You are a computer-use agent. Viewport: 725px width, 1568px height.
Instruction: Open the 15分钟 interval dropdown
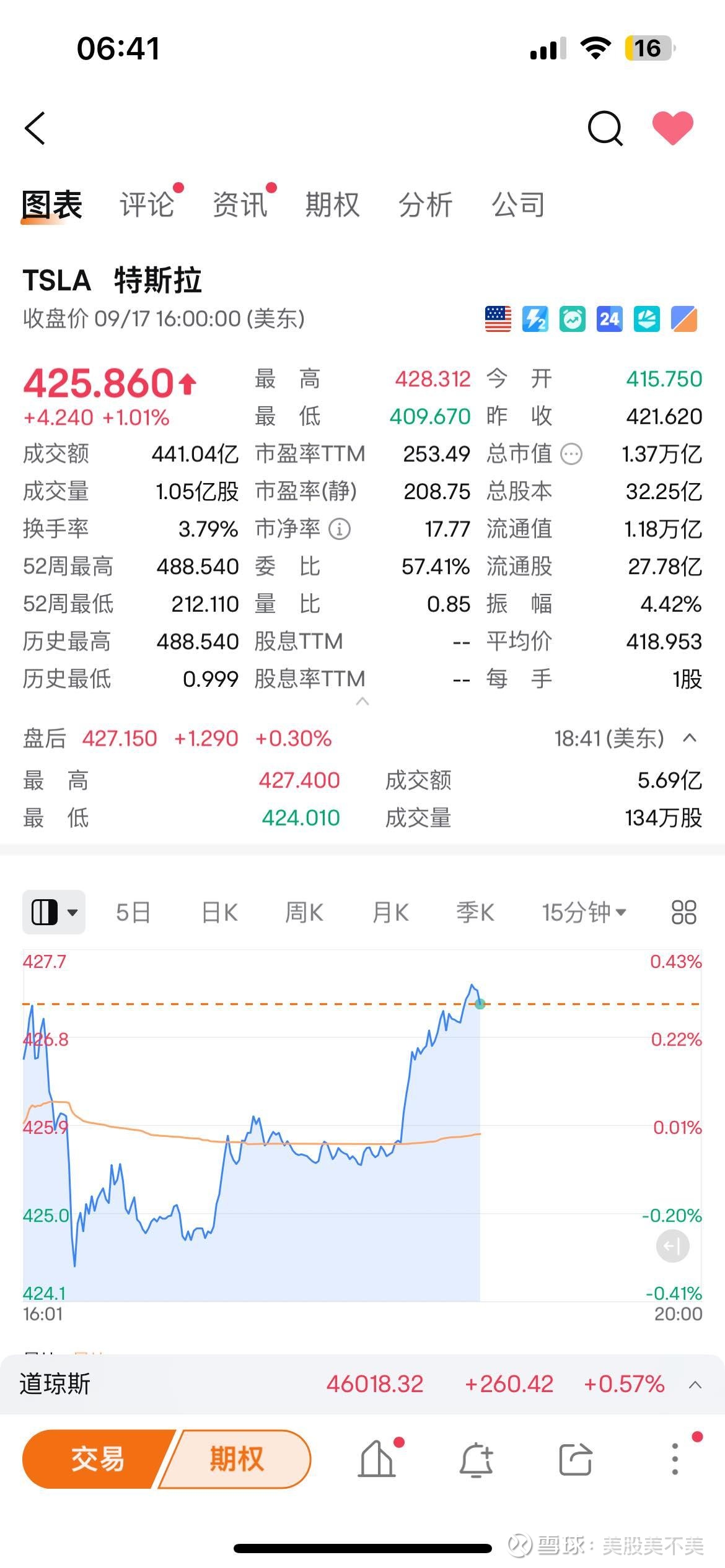581,912
